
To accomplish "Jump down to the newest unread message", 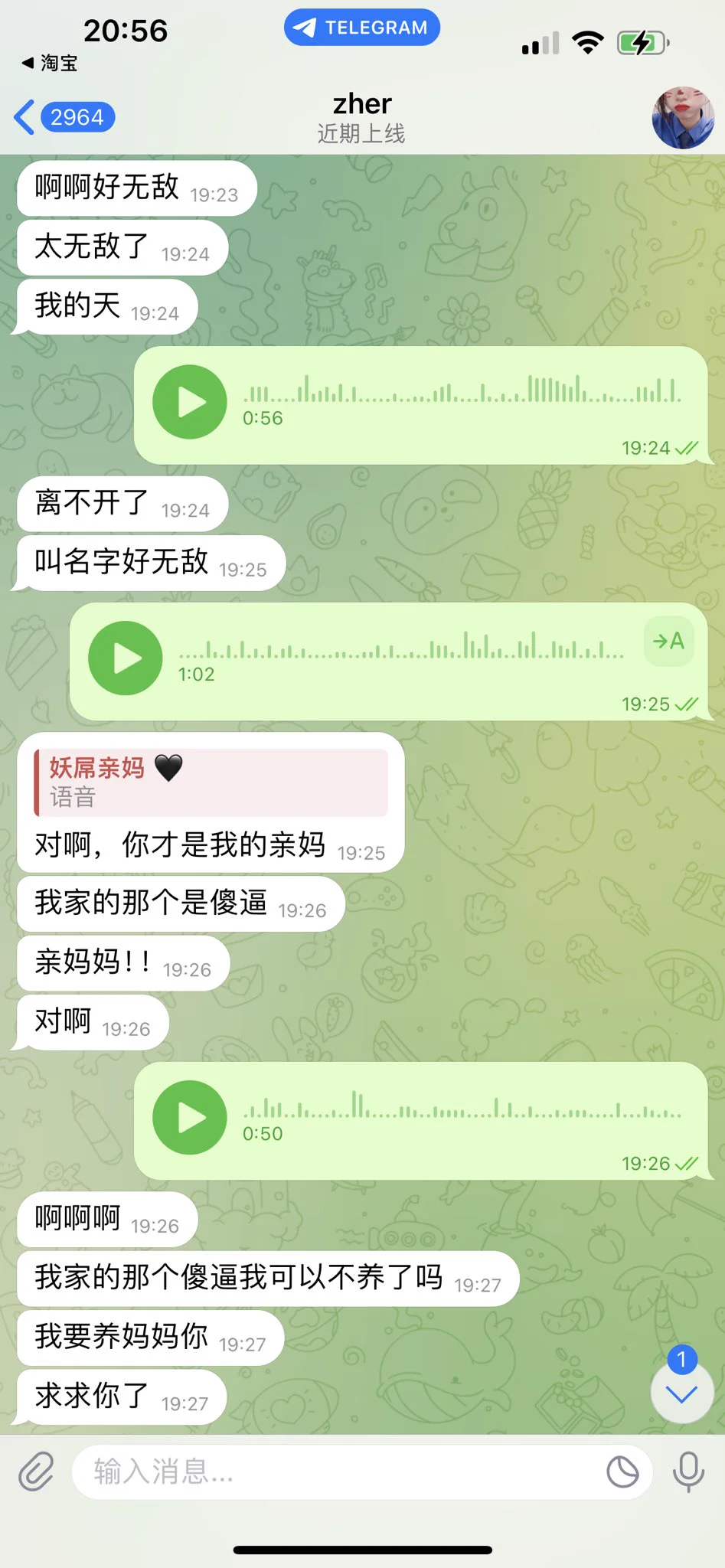I will (x=681, y=1394).
